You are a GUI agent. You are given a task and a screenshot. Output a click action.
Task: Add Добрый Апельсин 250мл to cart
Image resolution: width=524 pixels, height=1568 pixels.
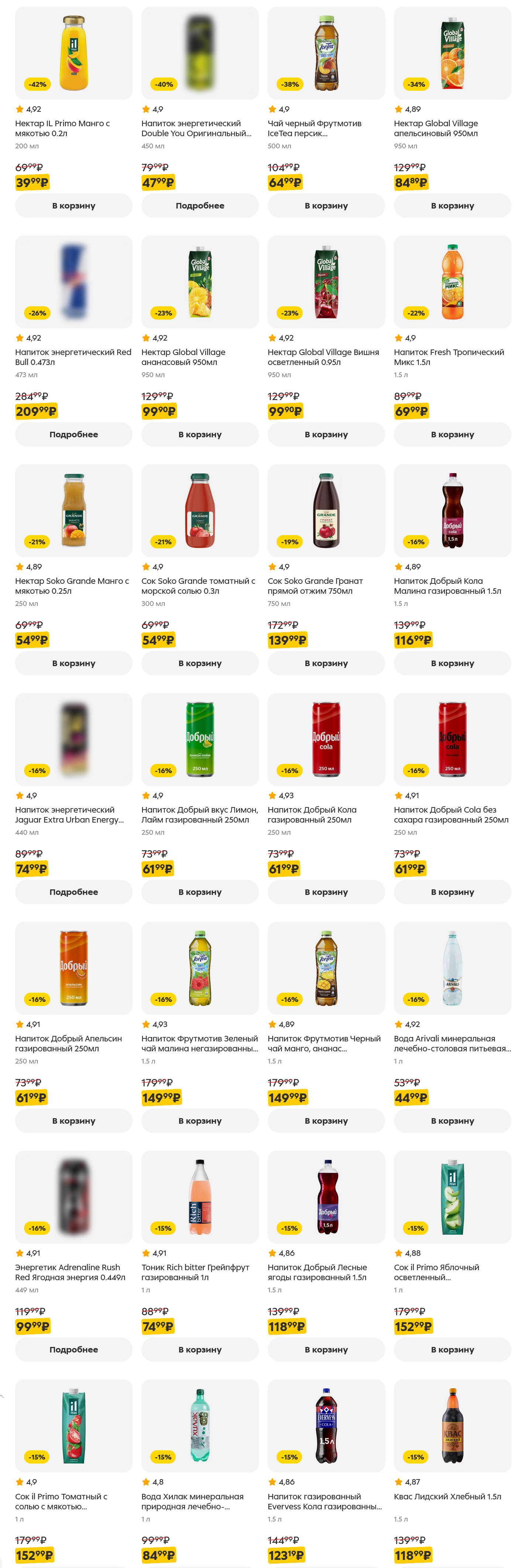[x=73, y=1121]
